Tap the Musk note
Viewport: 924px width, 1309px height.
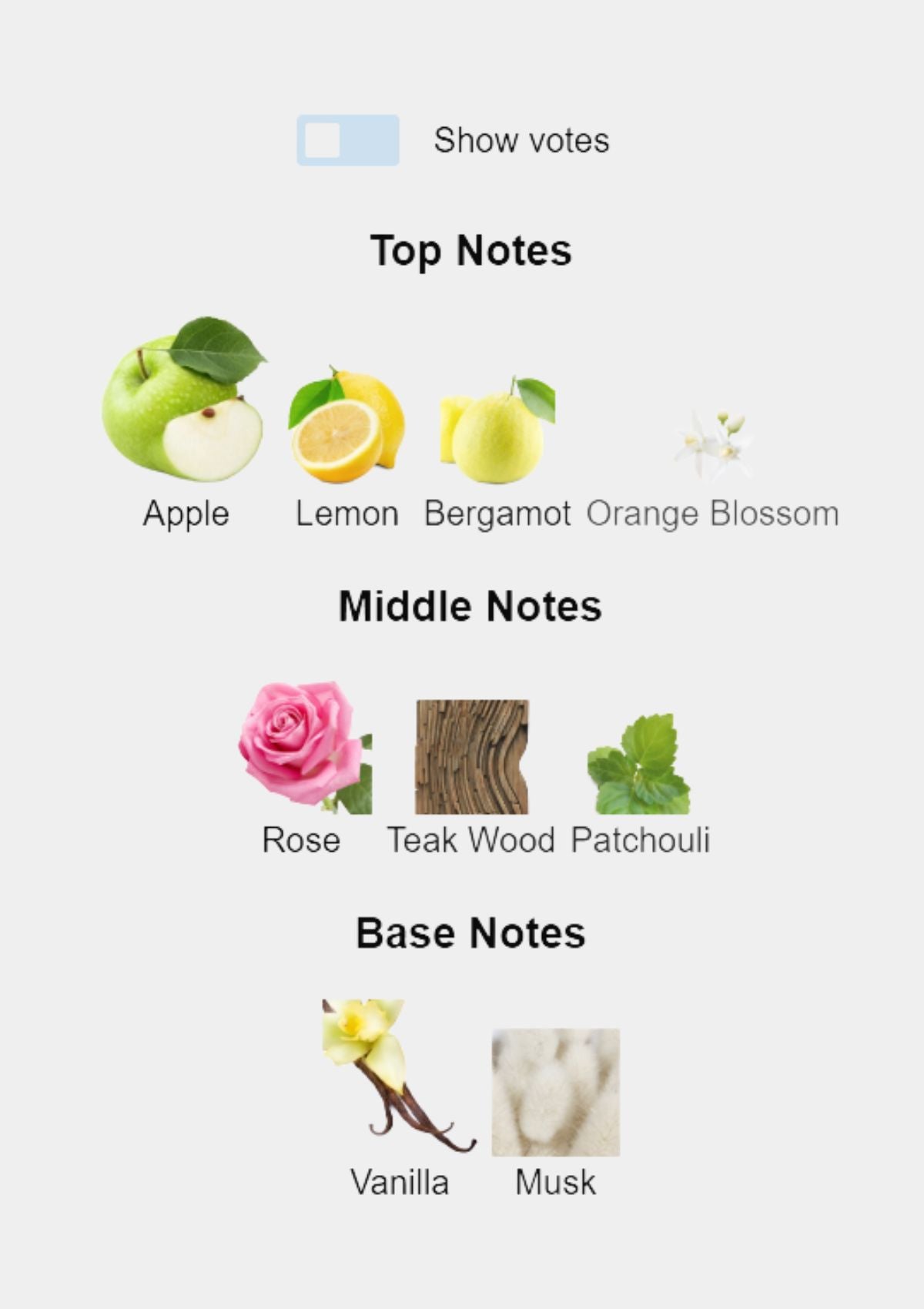(555, 1092)
